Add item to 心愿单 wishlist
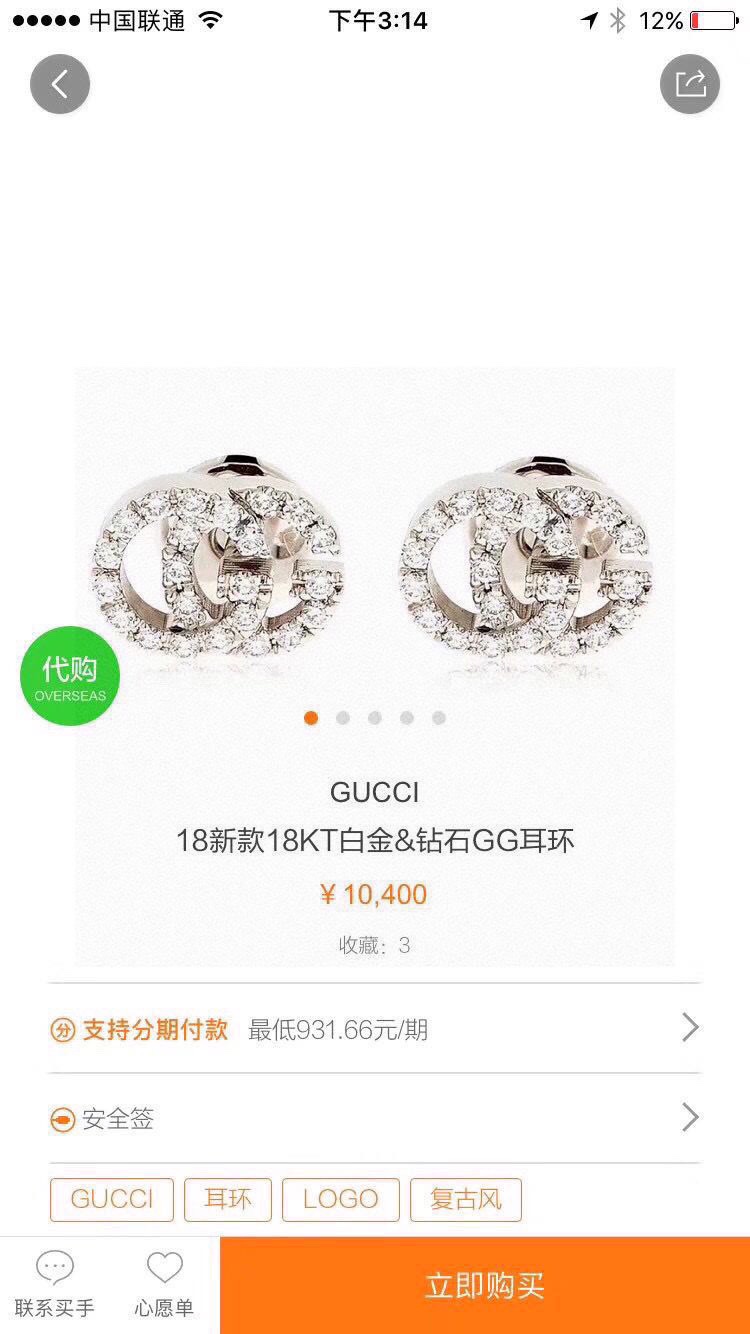 (x=164, y=1285)
